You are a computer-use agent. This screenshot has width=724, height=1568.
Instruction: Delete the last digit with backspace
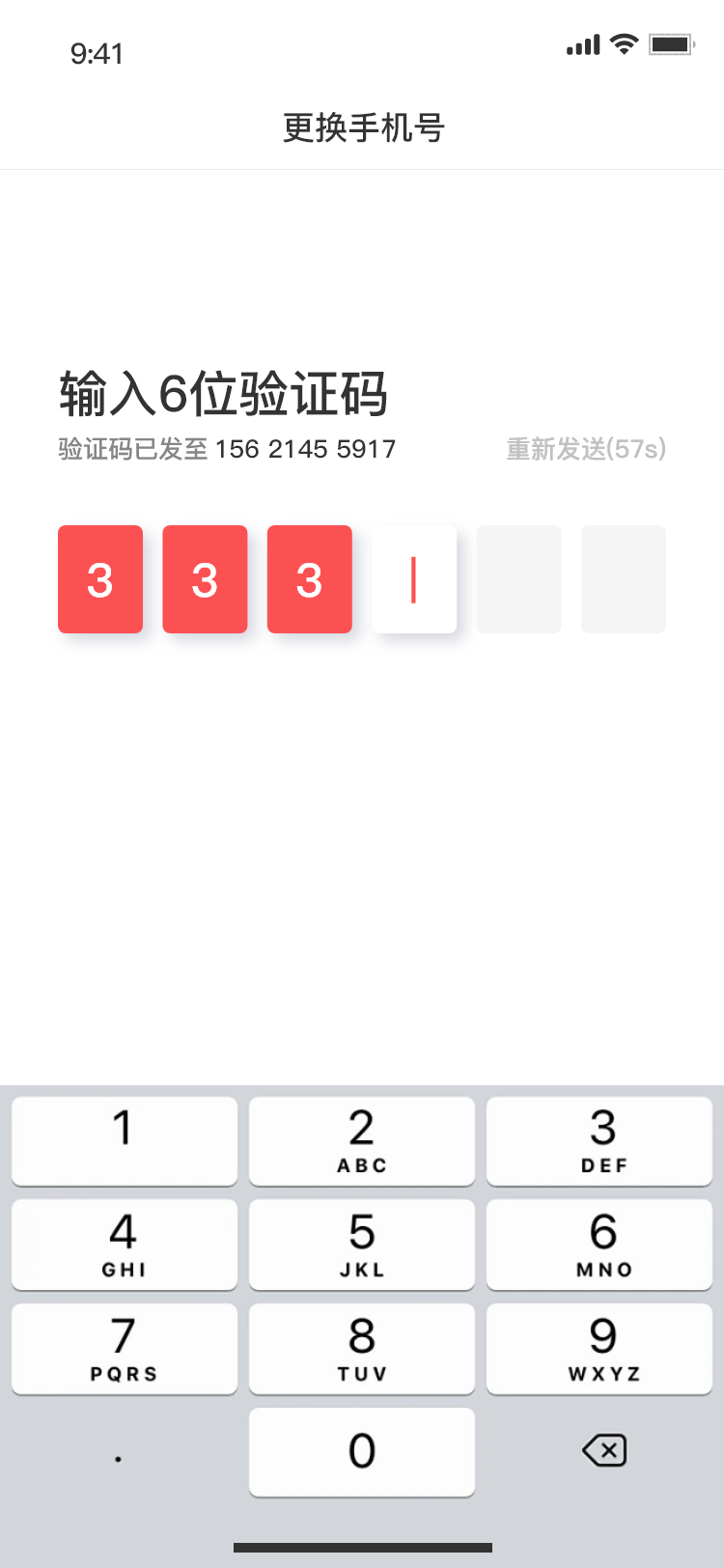point(604,1450)
